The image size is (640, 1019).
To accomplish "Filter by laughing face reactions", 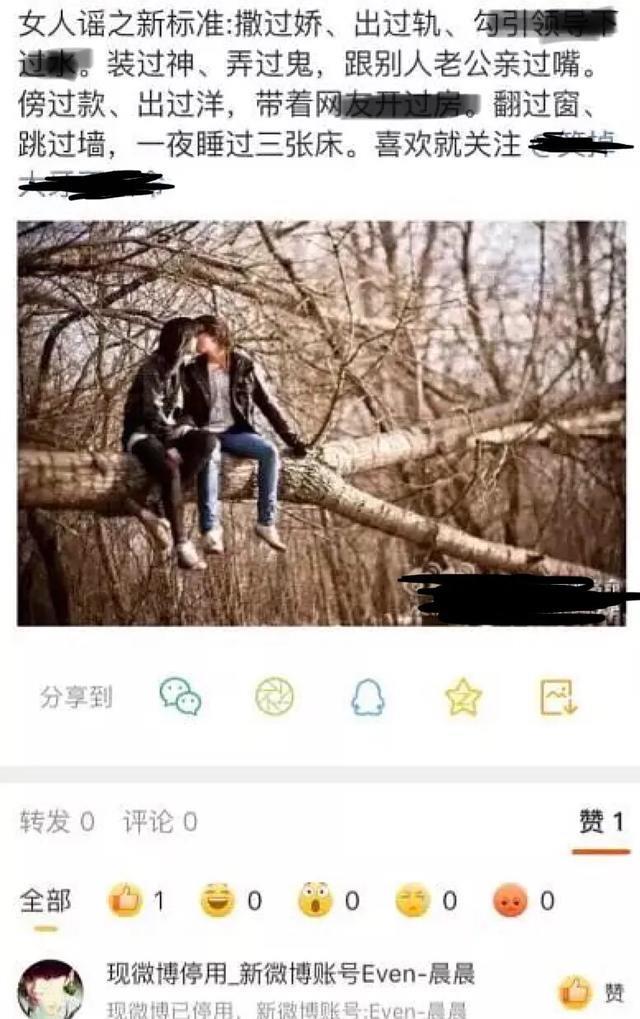I will click(230, 900).
